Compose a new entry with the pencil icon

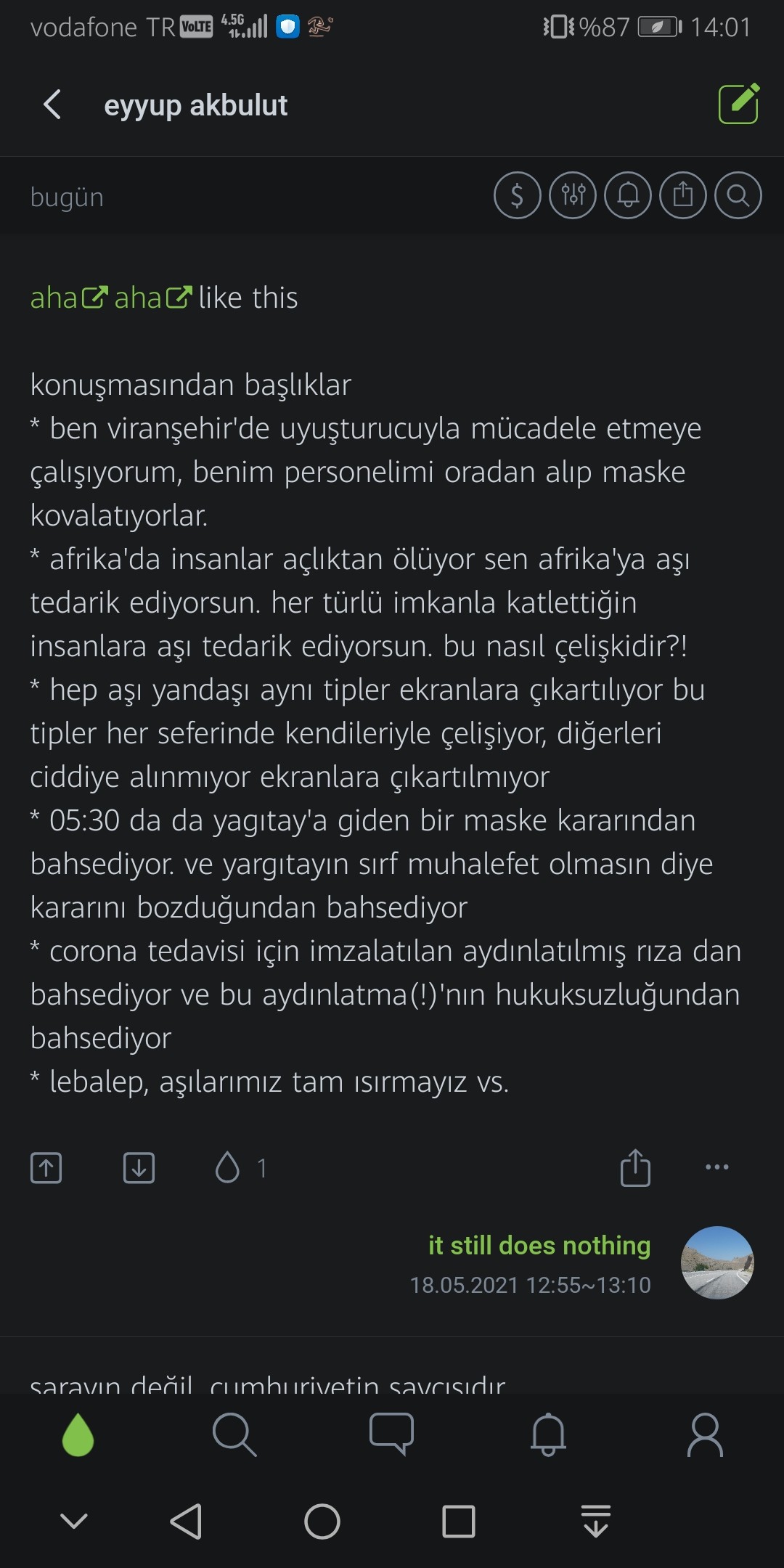point(739,104)
